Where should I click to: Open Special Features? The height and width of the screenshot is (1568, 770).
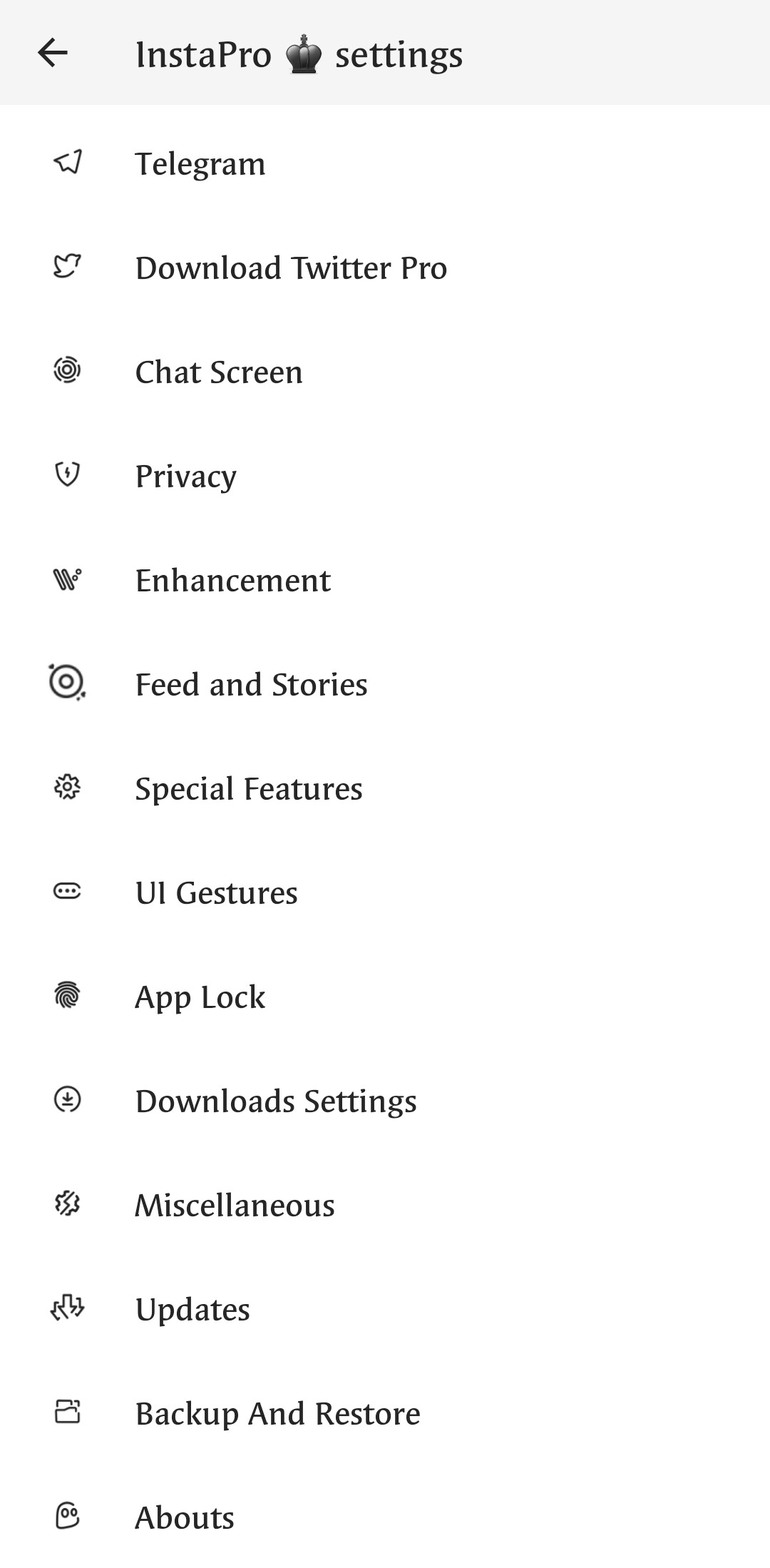(x=385, y=788)
